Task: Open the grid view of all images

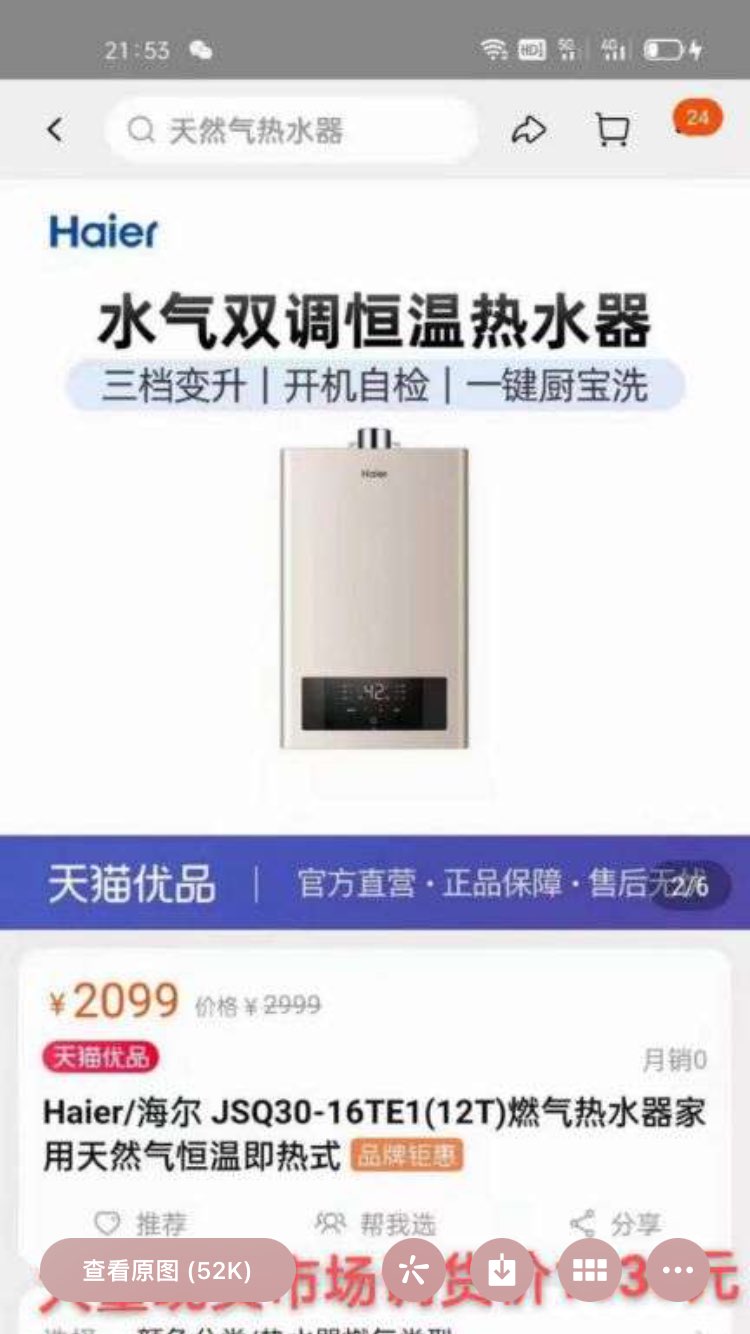Action: [589, 1270]
